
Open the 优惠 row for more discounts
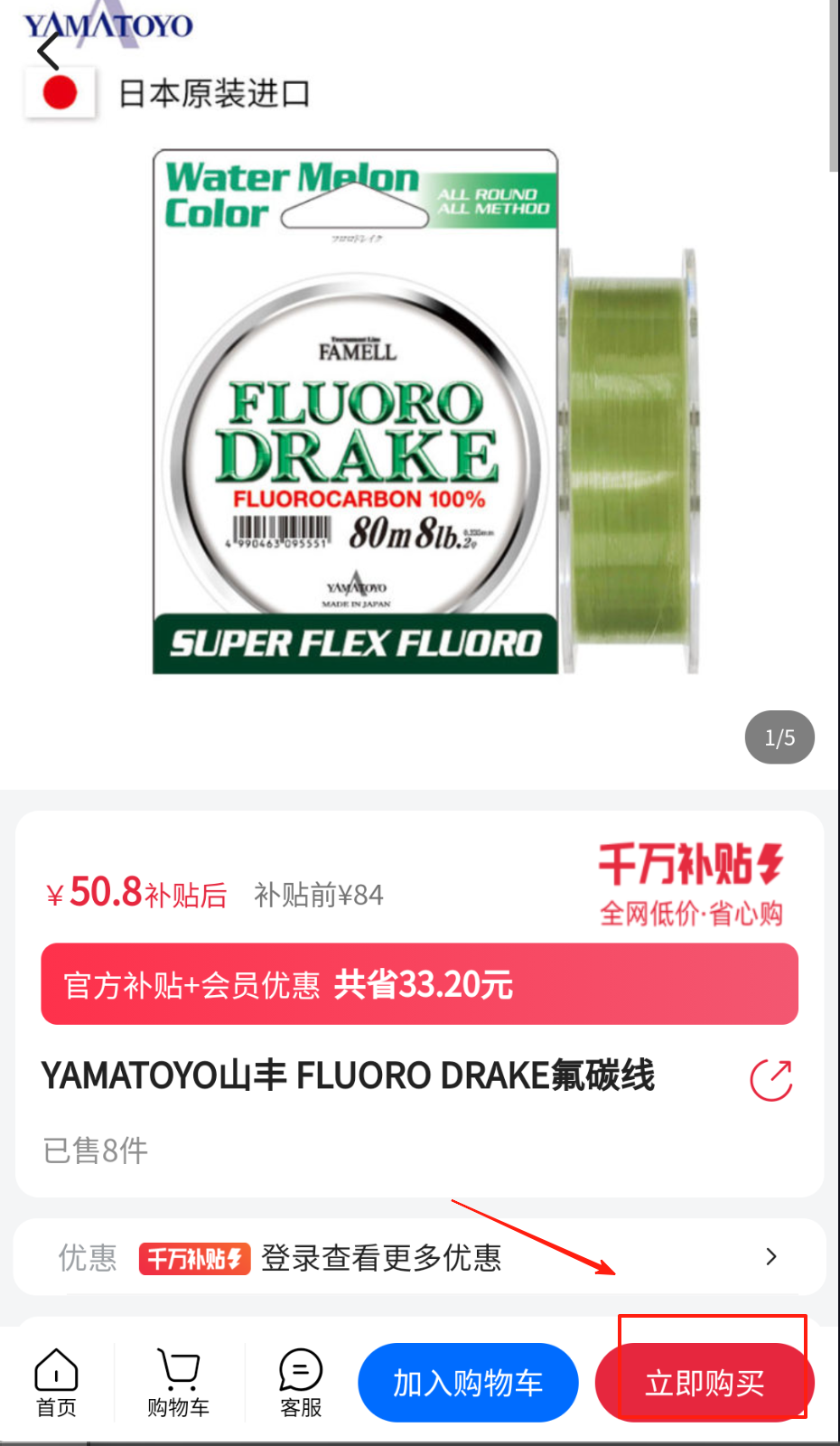[419, 1257]
